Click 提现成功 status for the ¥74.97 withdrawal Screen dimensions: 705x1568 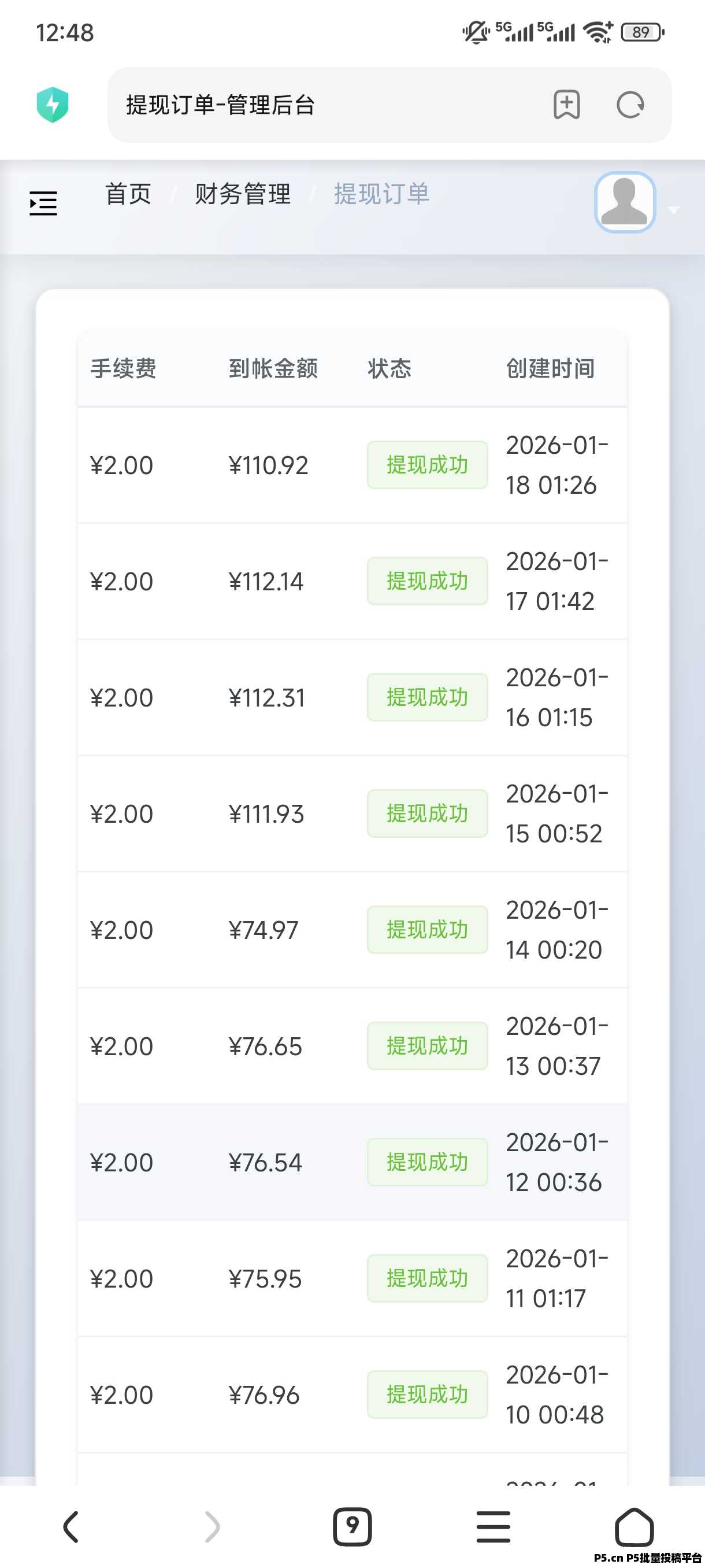coord(426,930)
